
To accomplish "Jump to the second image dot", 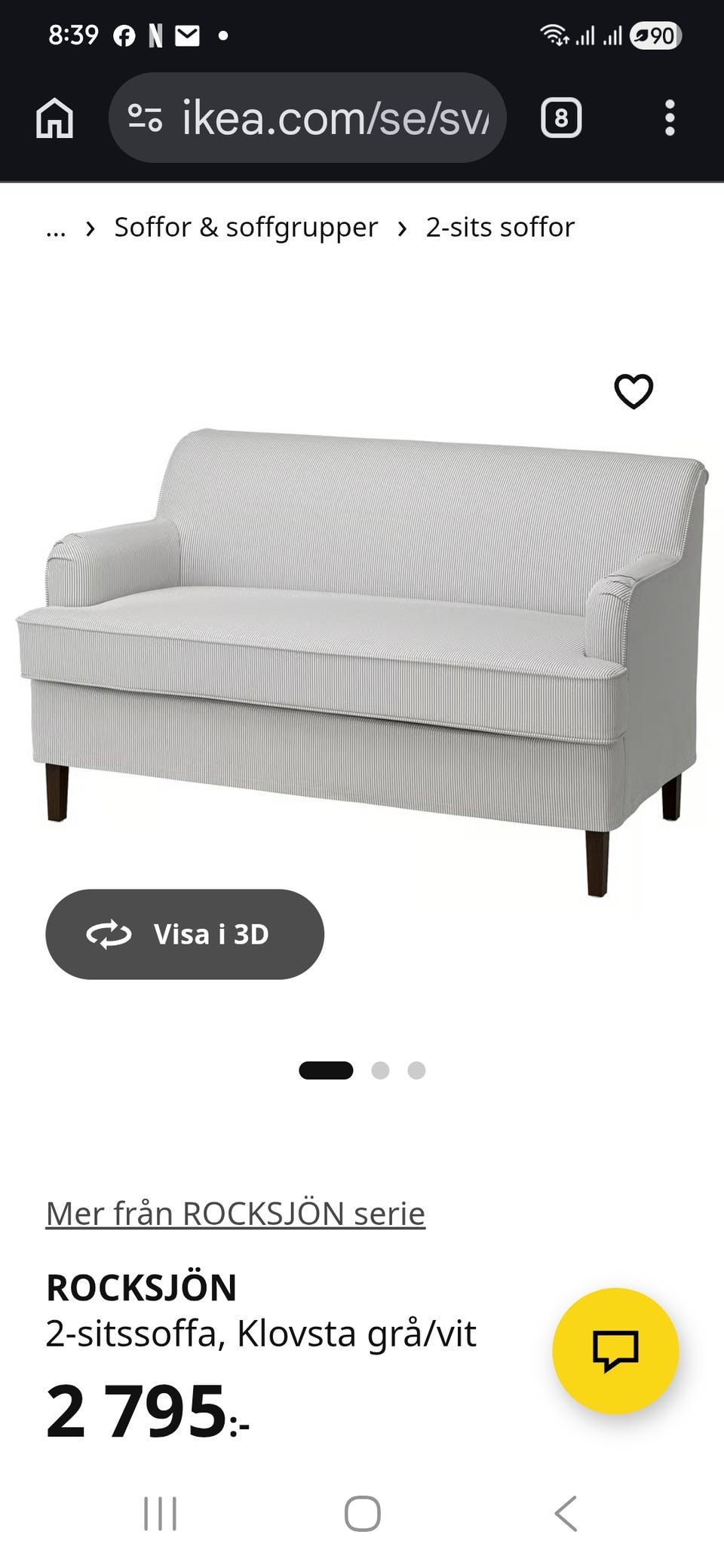I will [380, 1070].
